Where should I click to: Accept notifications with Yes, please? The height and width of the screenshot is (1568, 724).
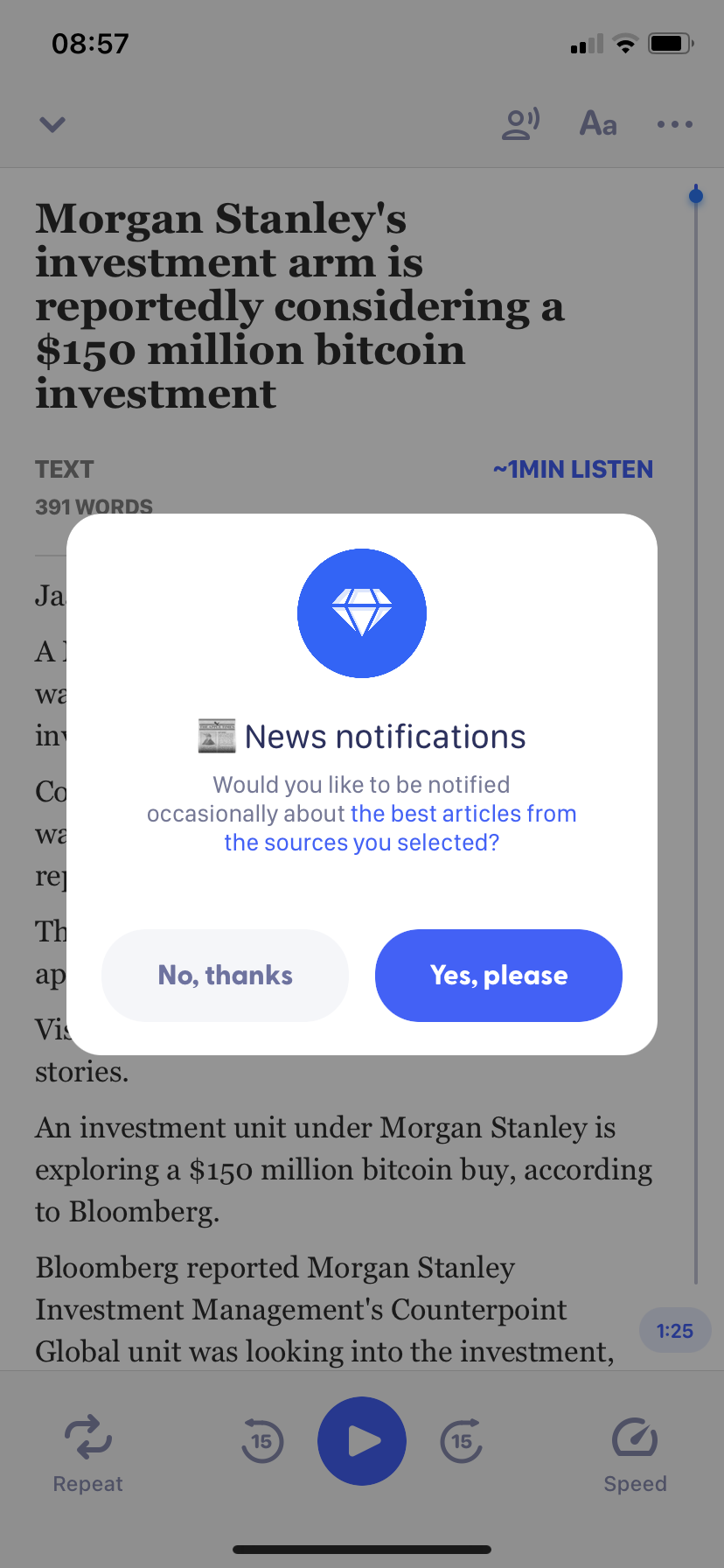pos(498,975)
